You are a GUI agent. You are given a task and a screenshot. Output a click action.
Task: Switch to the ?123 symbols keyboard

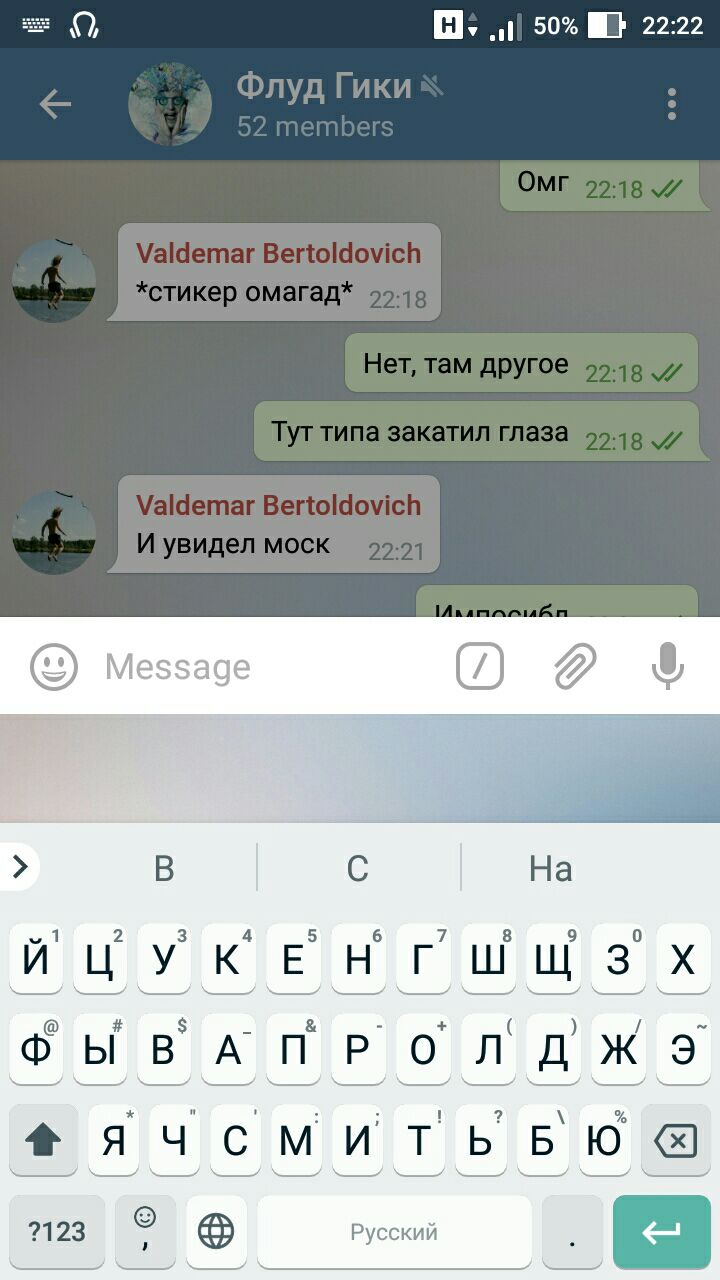click(x=57, y=1232)
